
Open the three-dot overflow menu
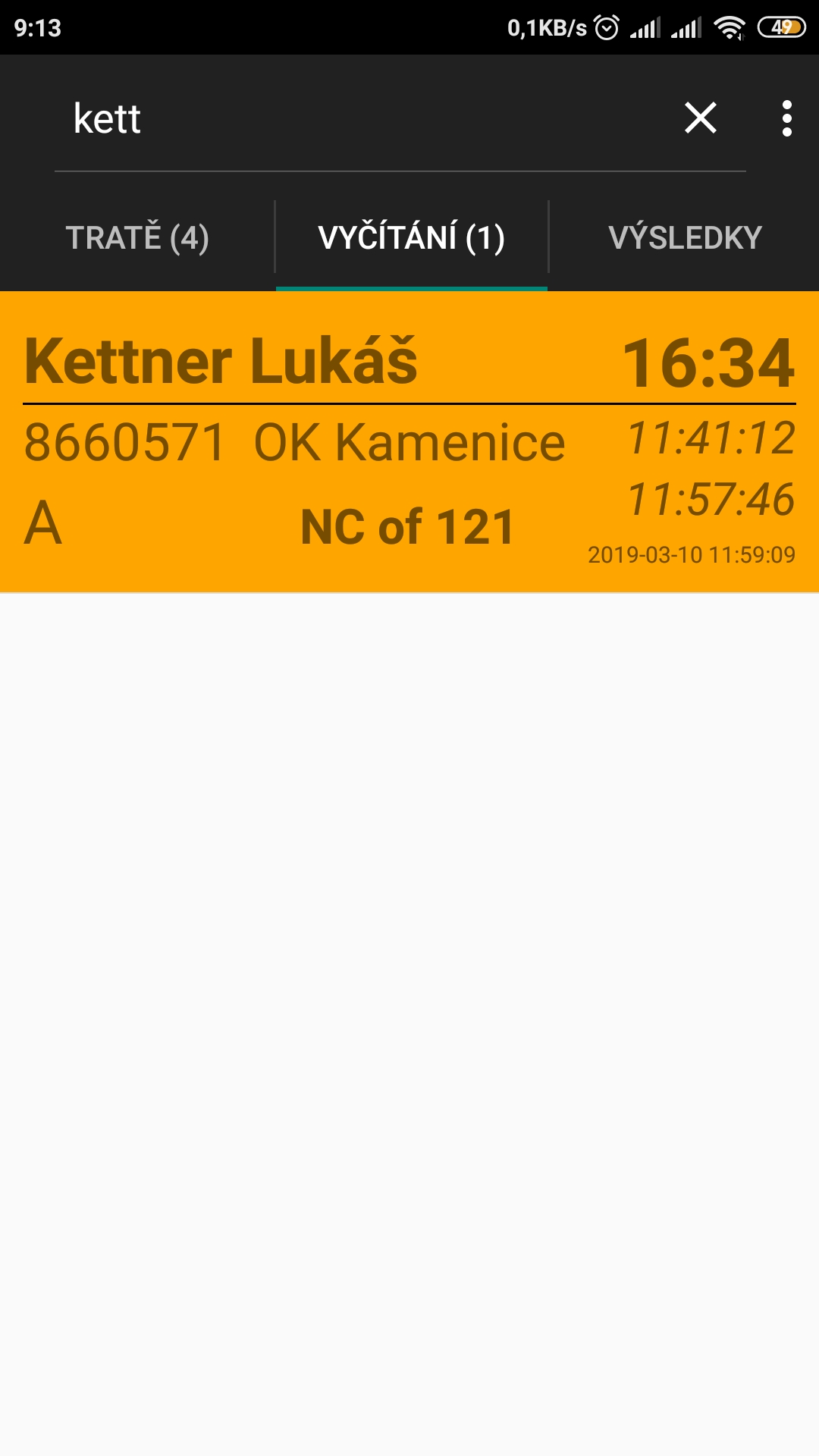click(786, 118)
